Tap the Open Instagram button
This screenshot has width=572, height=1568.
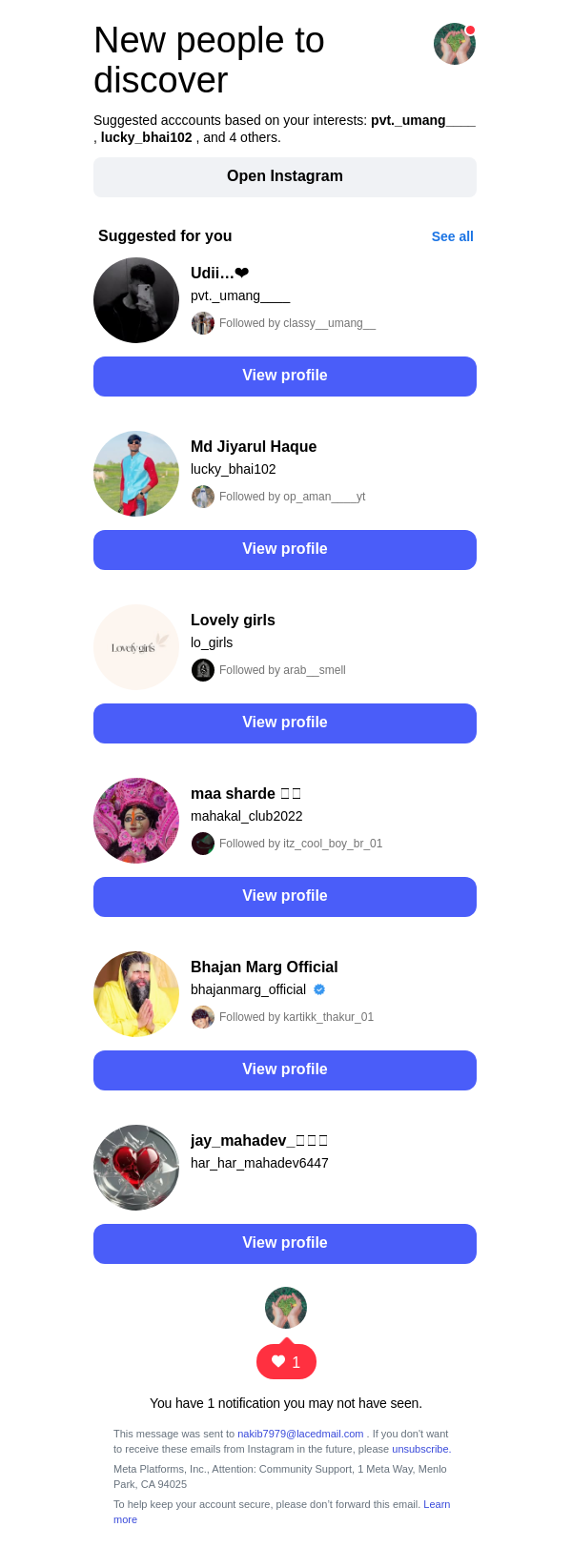pyautogui.click(x=285, y=177)
